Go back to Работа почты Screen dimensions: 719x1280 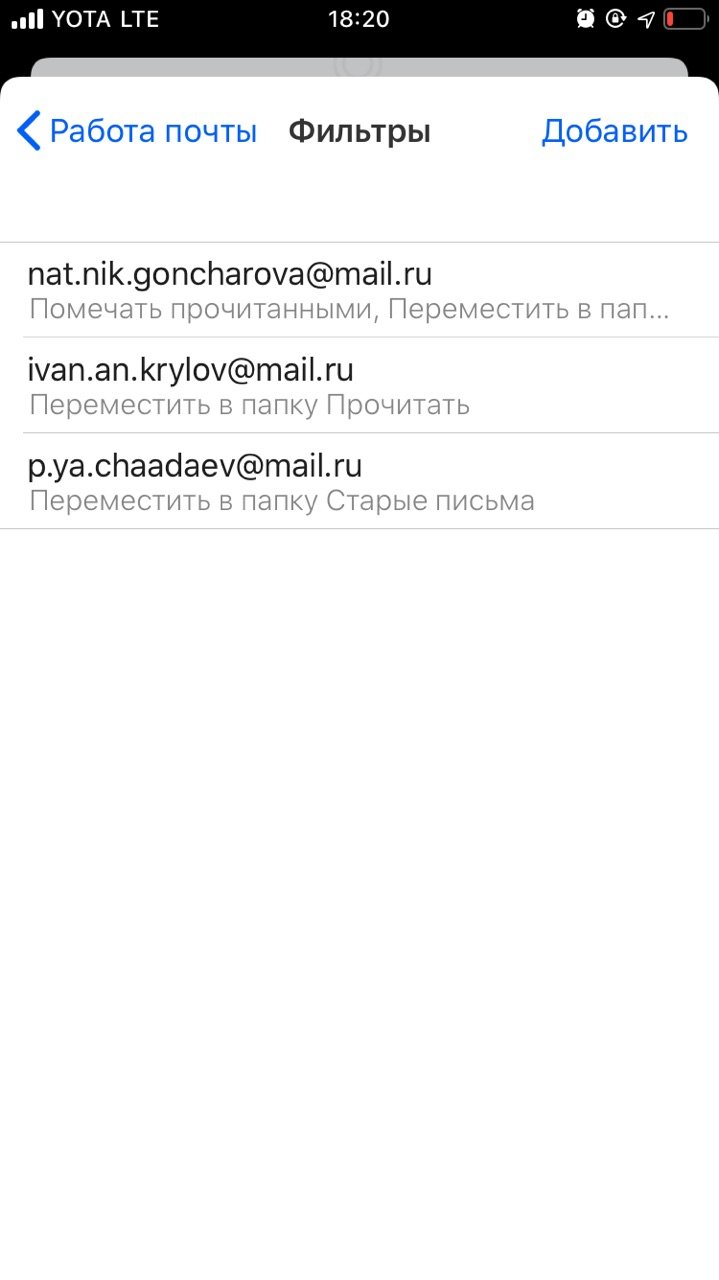pos(138,132)
